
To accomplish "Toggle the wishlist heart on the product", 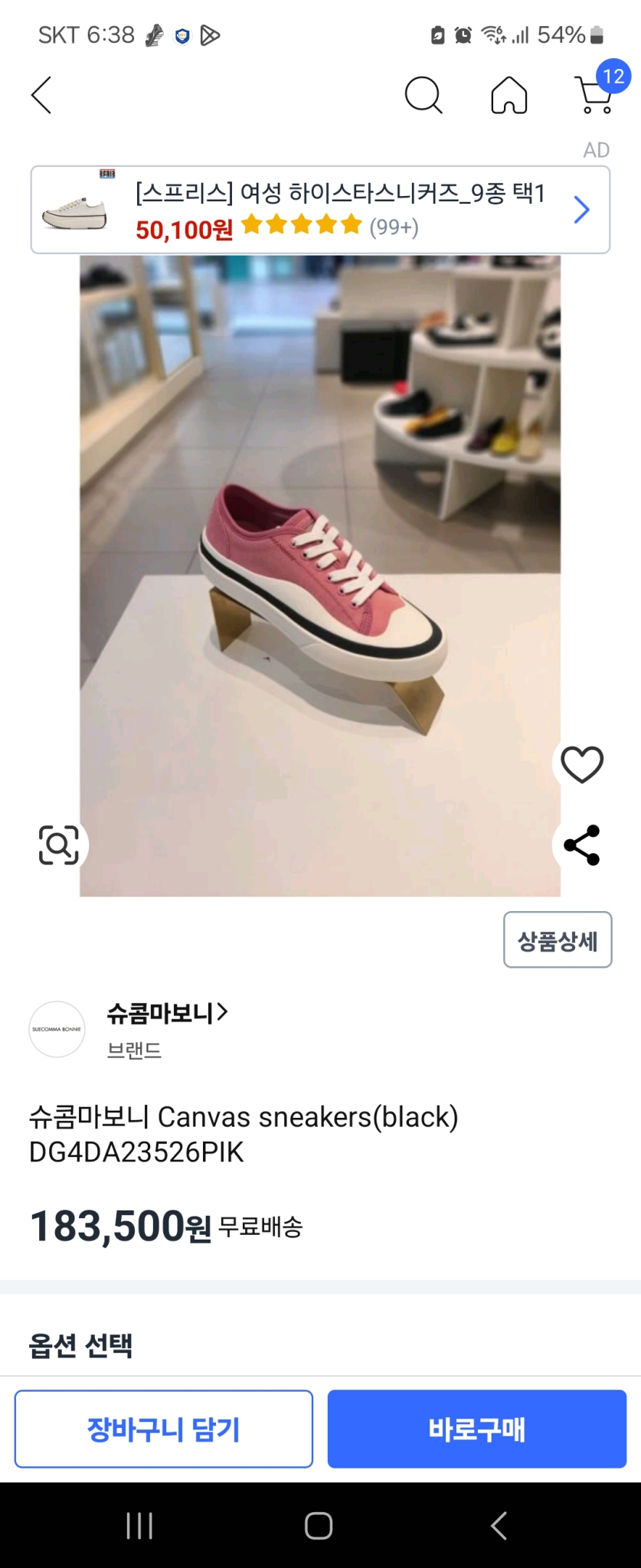I will [x=582, y=764].
